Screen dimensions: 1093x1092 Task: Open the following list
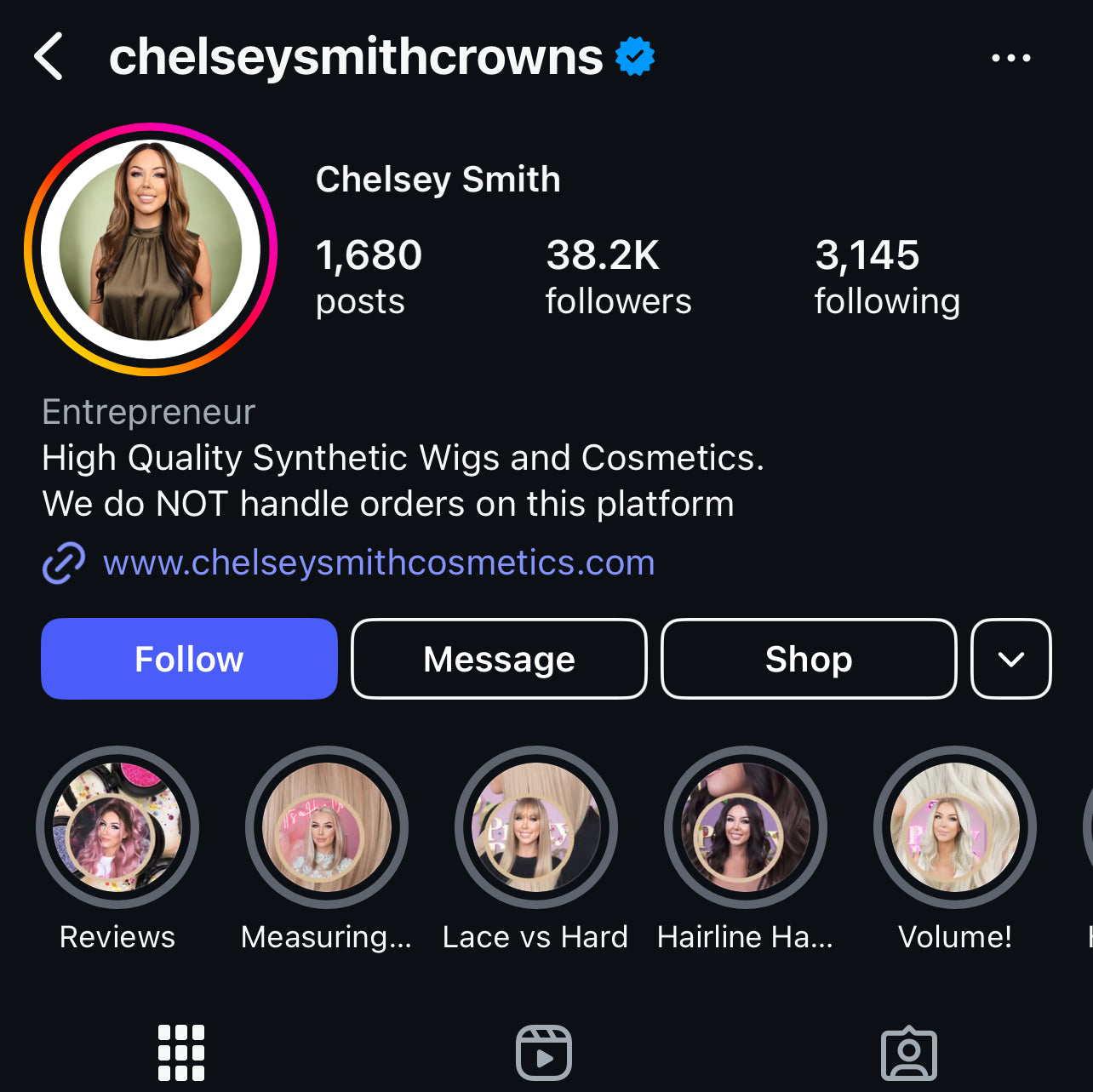tap(886, 277)
